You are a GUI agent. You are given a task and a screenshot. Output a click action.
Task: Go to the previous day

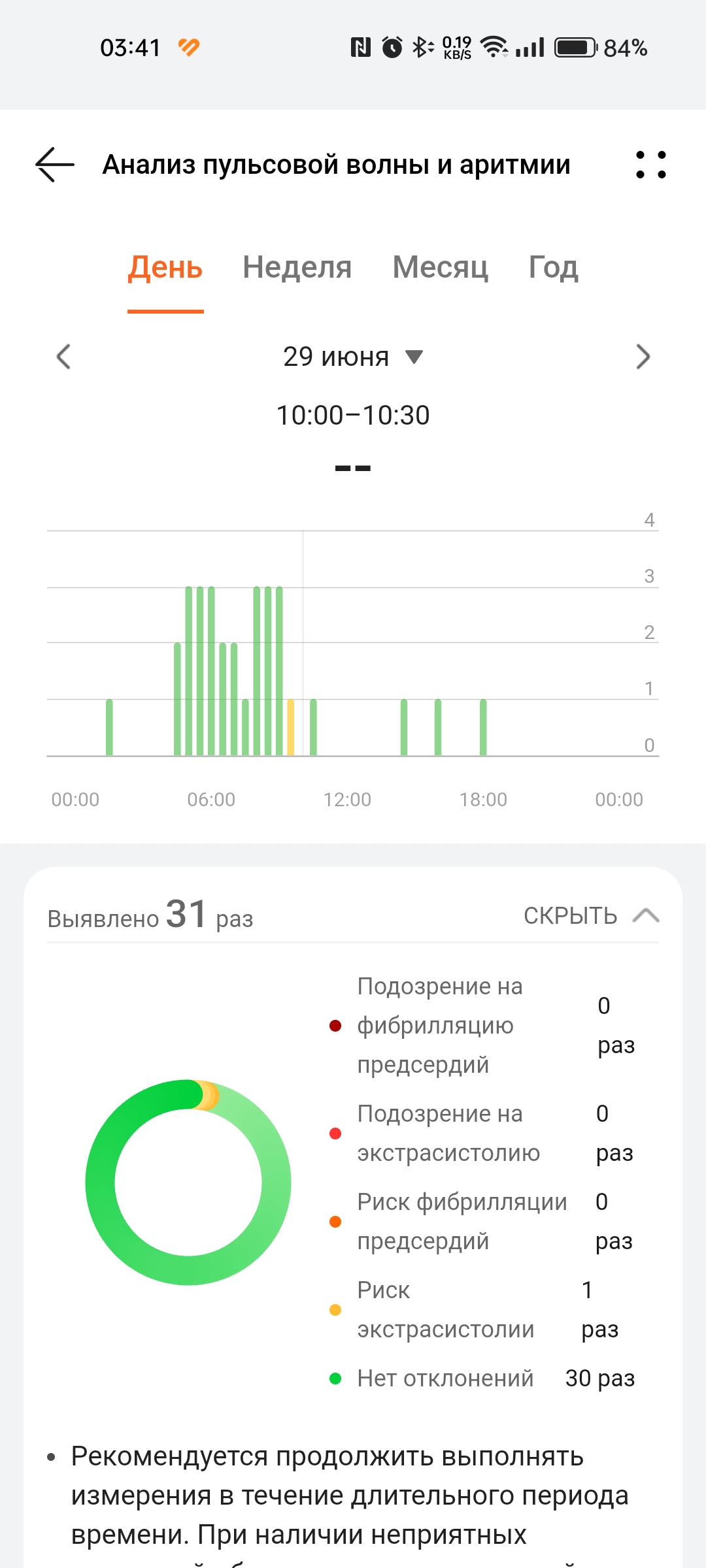[x=63, y=357]
